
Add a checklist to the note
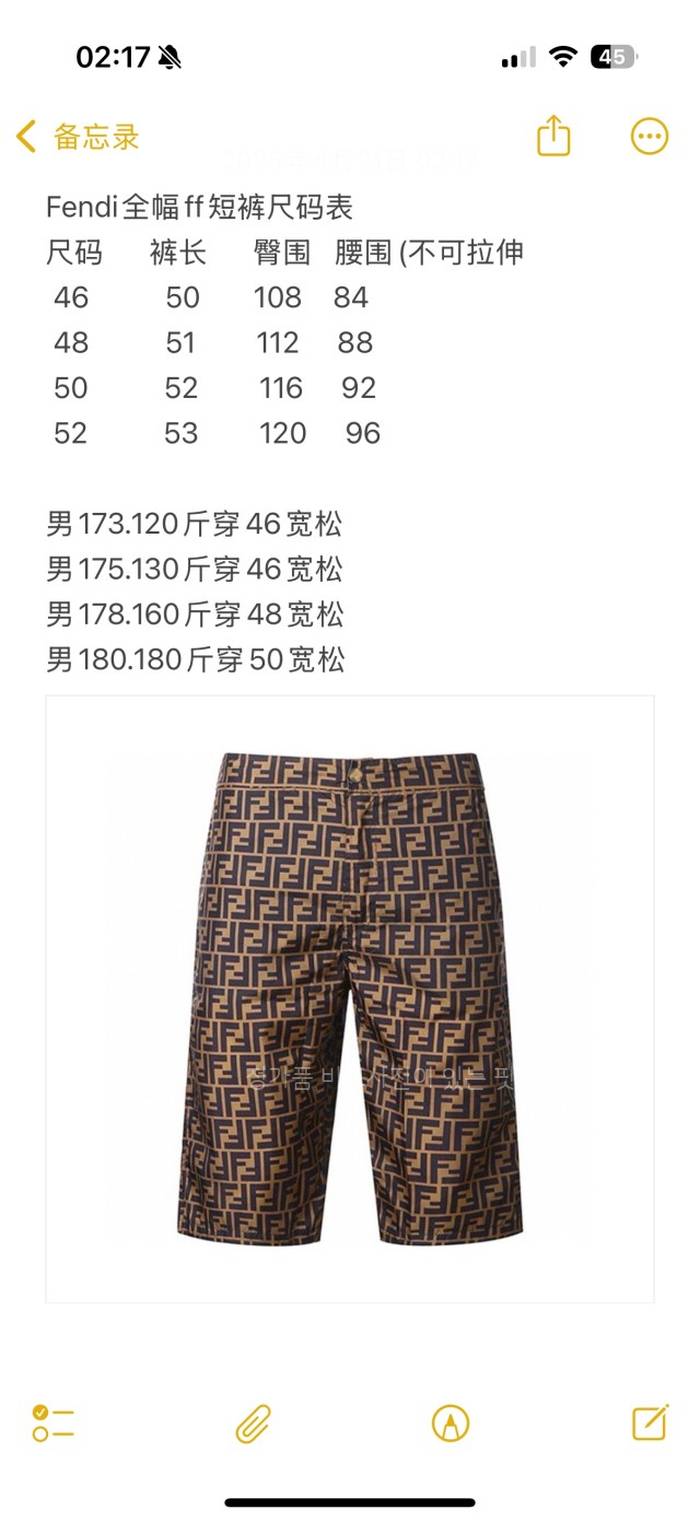[x=53, y=1422]
